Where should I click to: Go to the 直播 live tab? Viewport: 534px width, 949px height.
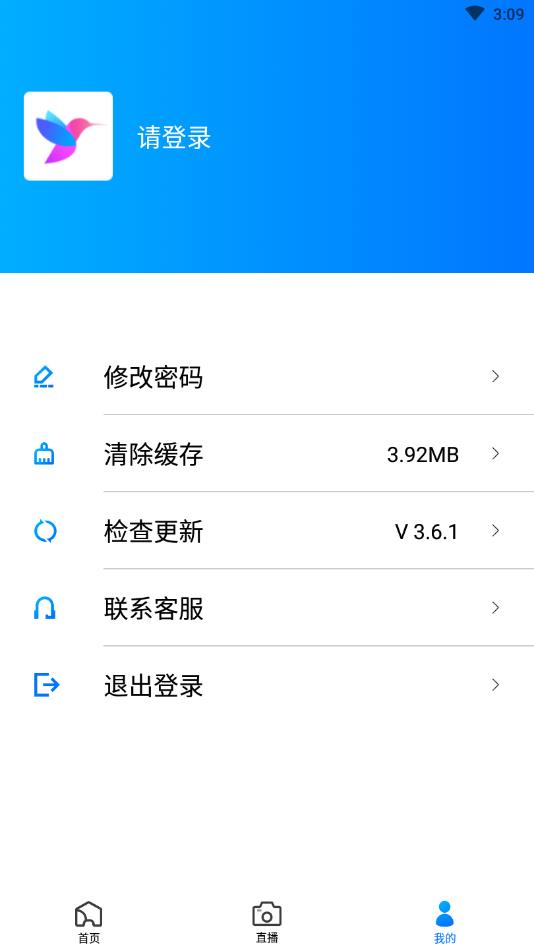(267, 922)
